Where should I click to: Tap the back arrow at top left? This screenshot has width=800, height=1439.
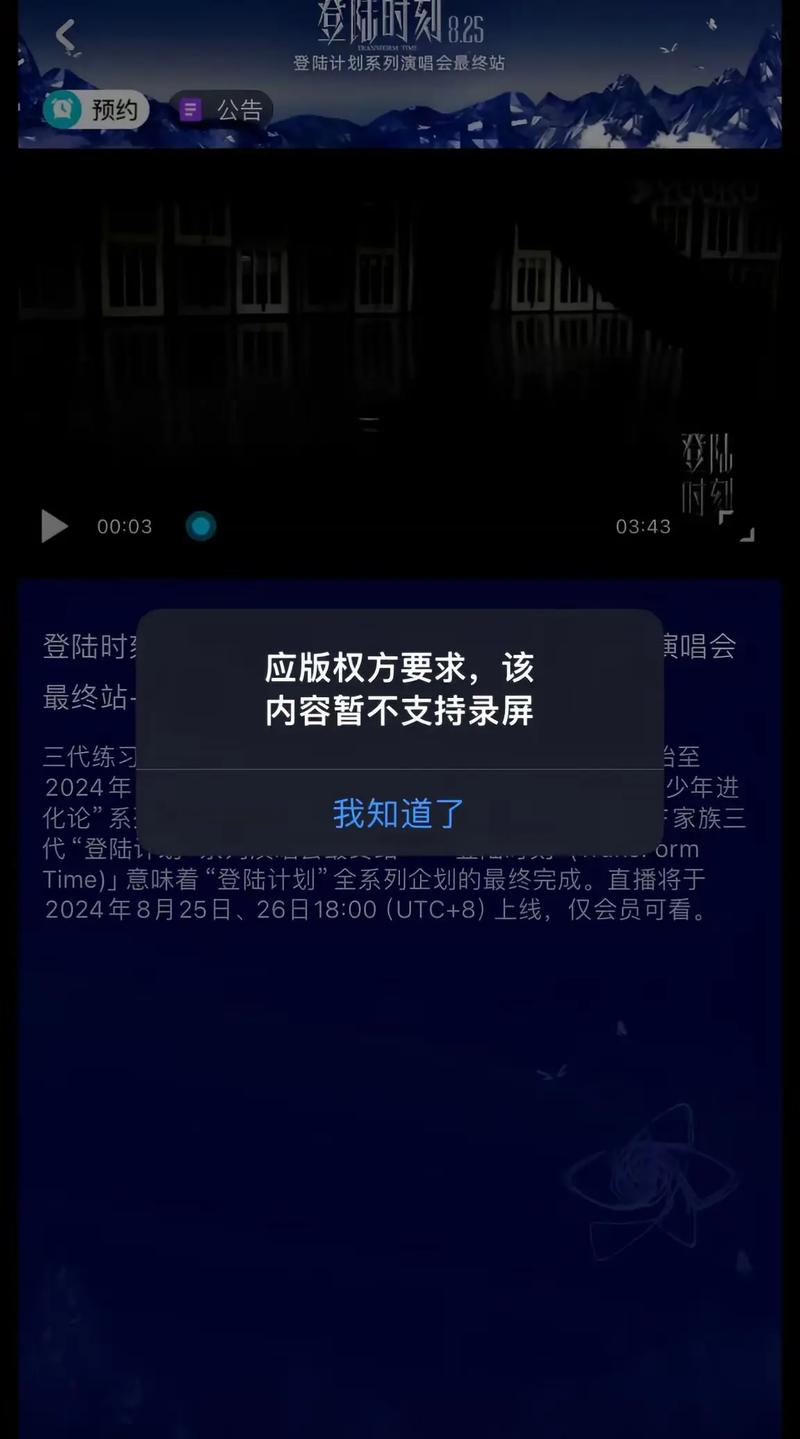[67, 33]
